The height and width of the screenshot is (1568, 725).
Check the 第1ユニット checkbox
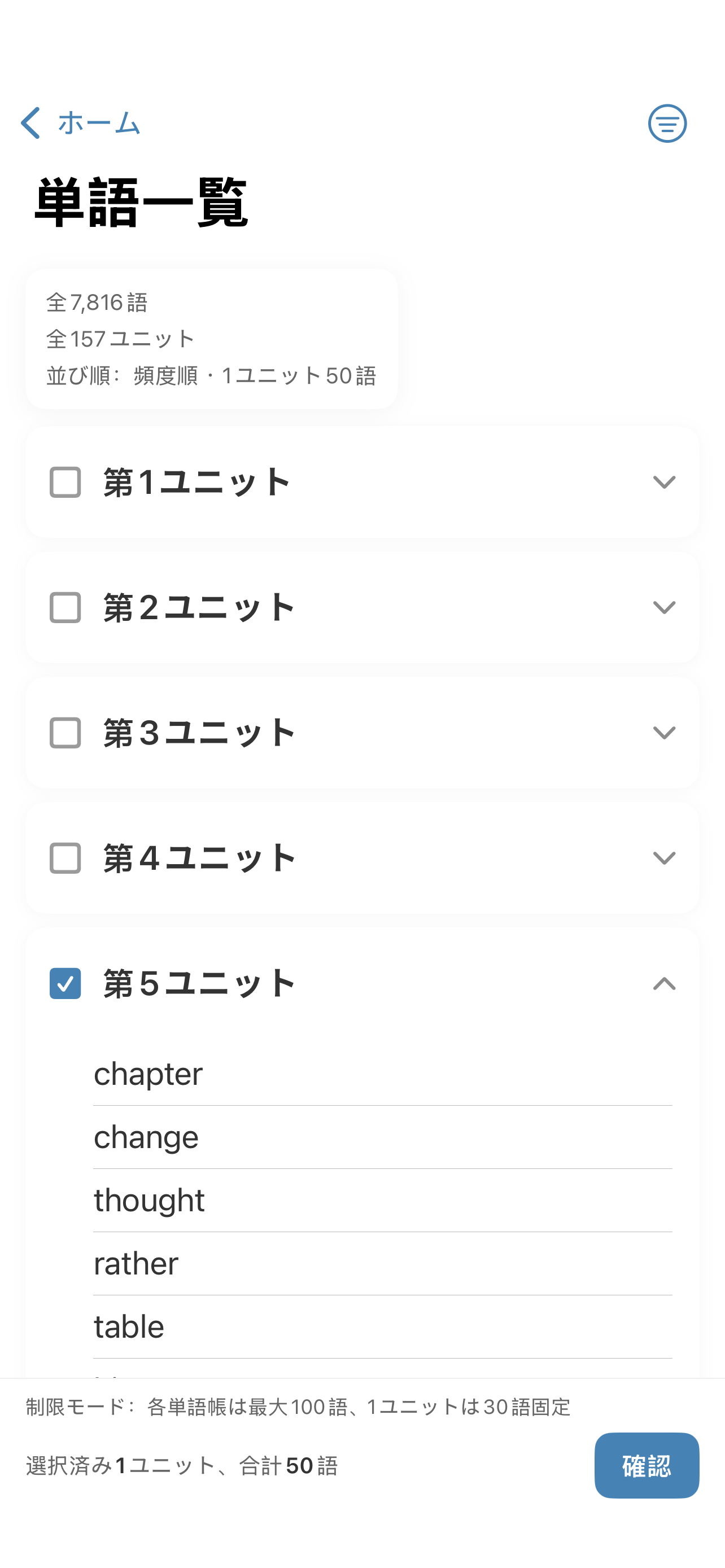pos(64,482)
